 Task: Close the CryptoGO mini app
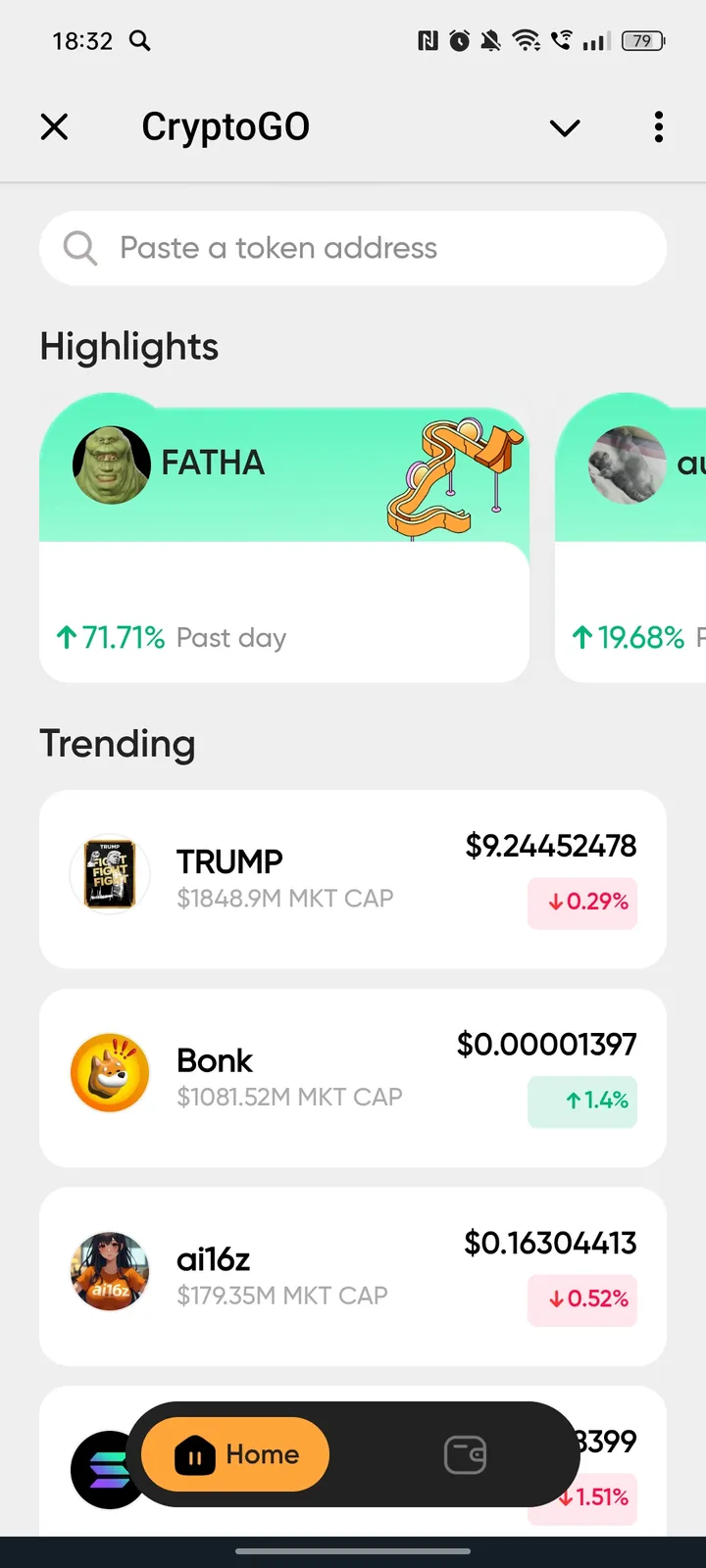(55, 126)
